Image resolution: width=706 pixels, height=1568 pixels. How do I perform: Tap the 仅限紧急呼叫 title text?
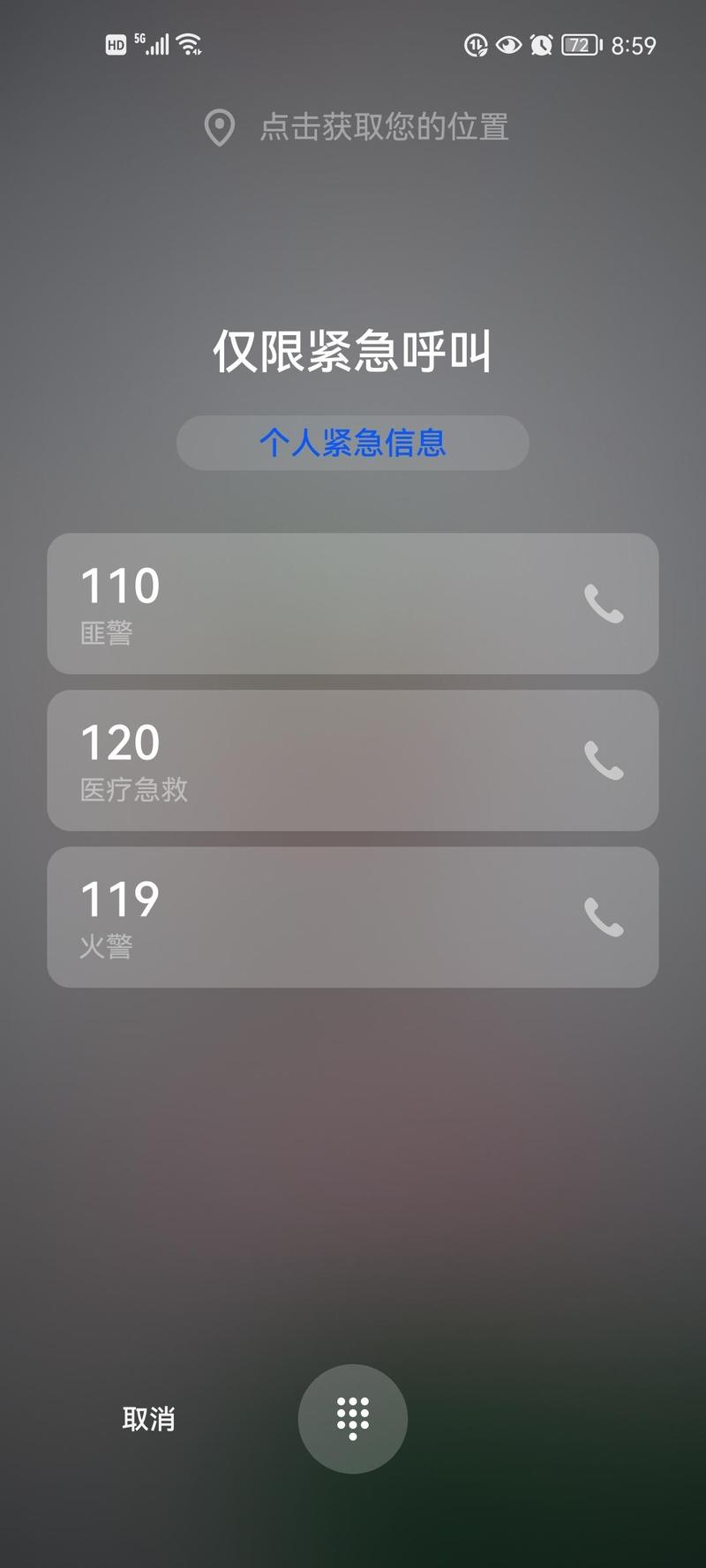coord(353,350)
